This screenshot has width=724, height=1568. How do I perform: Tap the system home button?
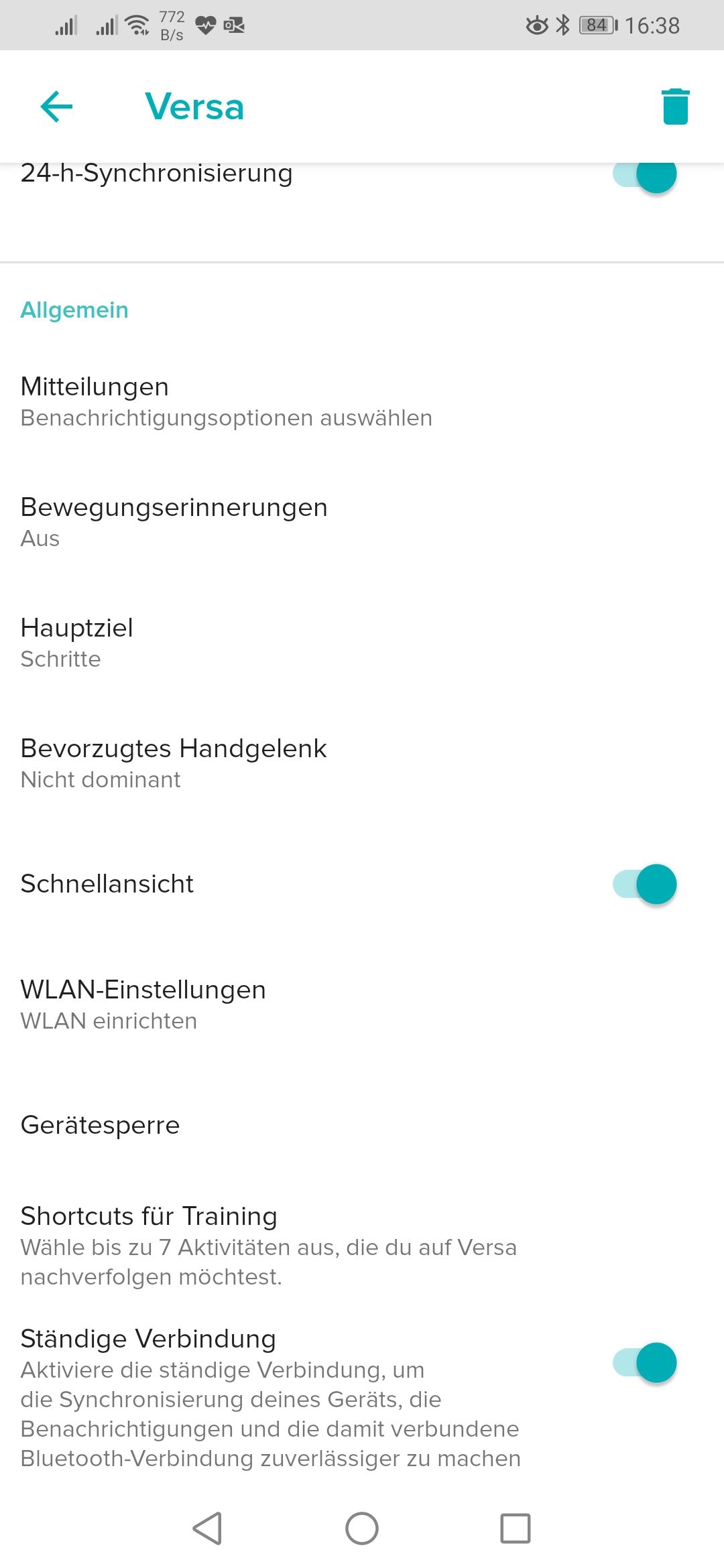click(x=362, y=1528)
